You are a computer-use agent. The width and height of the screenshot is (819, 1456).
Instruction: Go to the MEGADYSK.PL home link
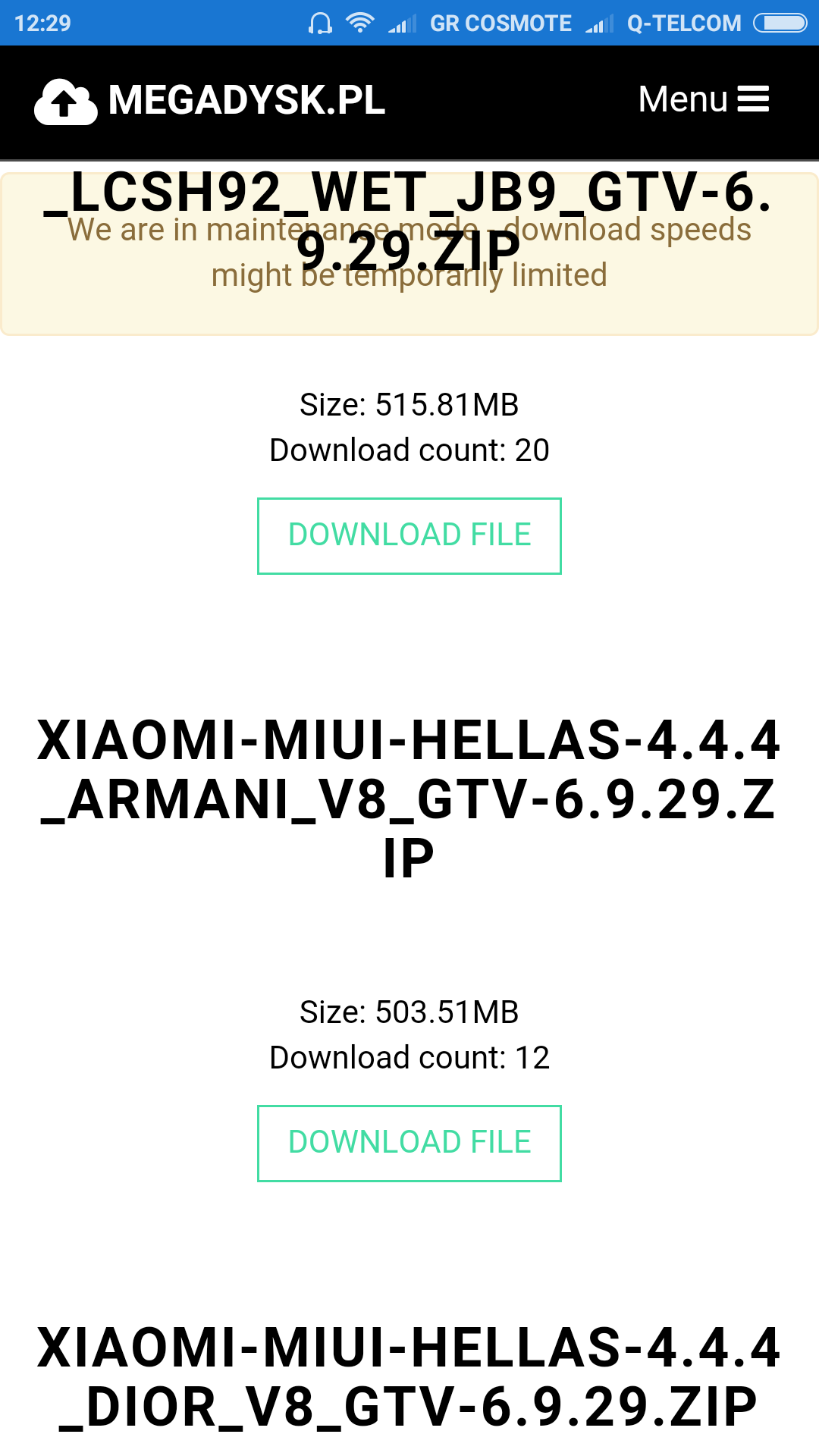click(x=210, y=100)
